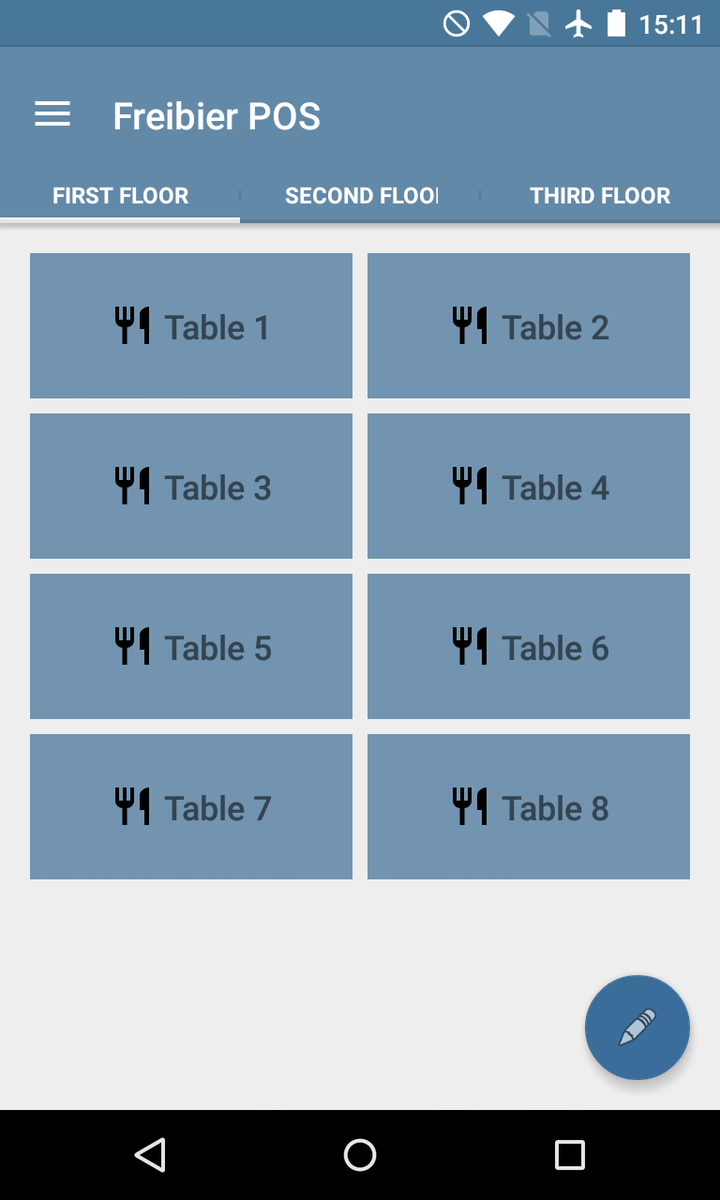Show recent apps with the square button
This screenshot has height=1200, width=720.
click(569, 1155)
